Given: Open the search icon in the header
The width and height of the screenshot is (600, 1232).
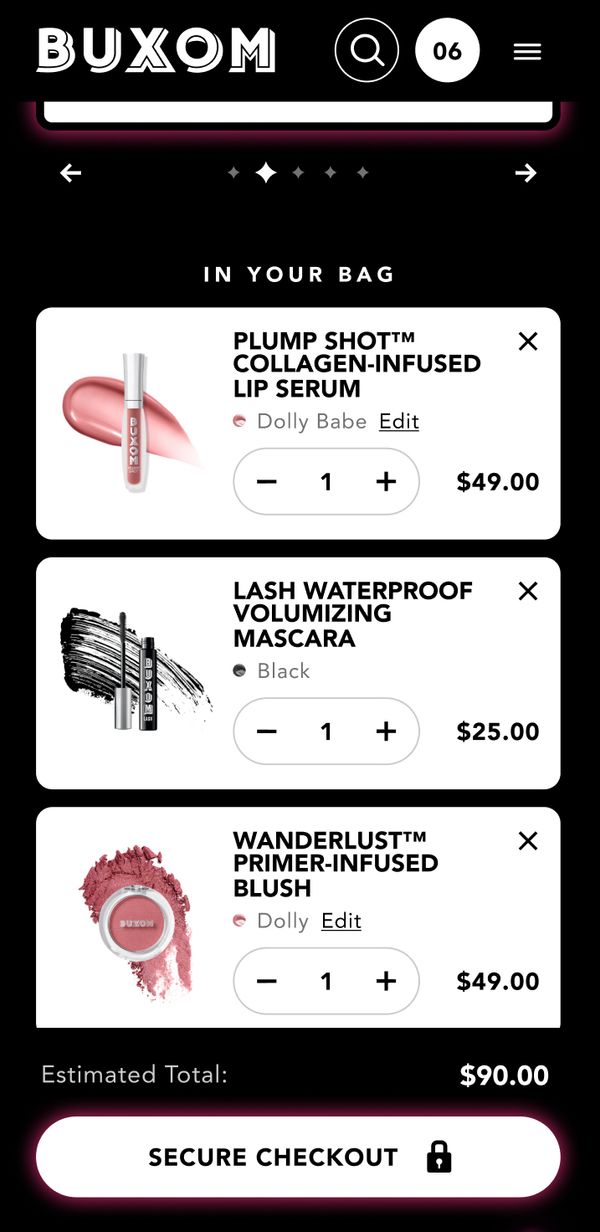Looking at the screenshot, I should [x=367, y=50].
